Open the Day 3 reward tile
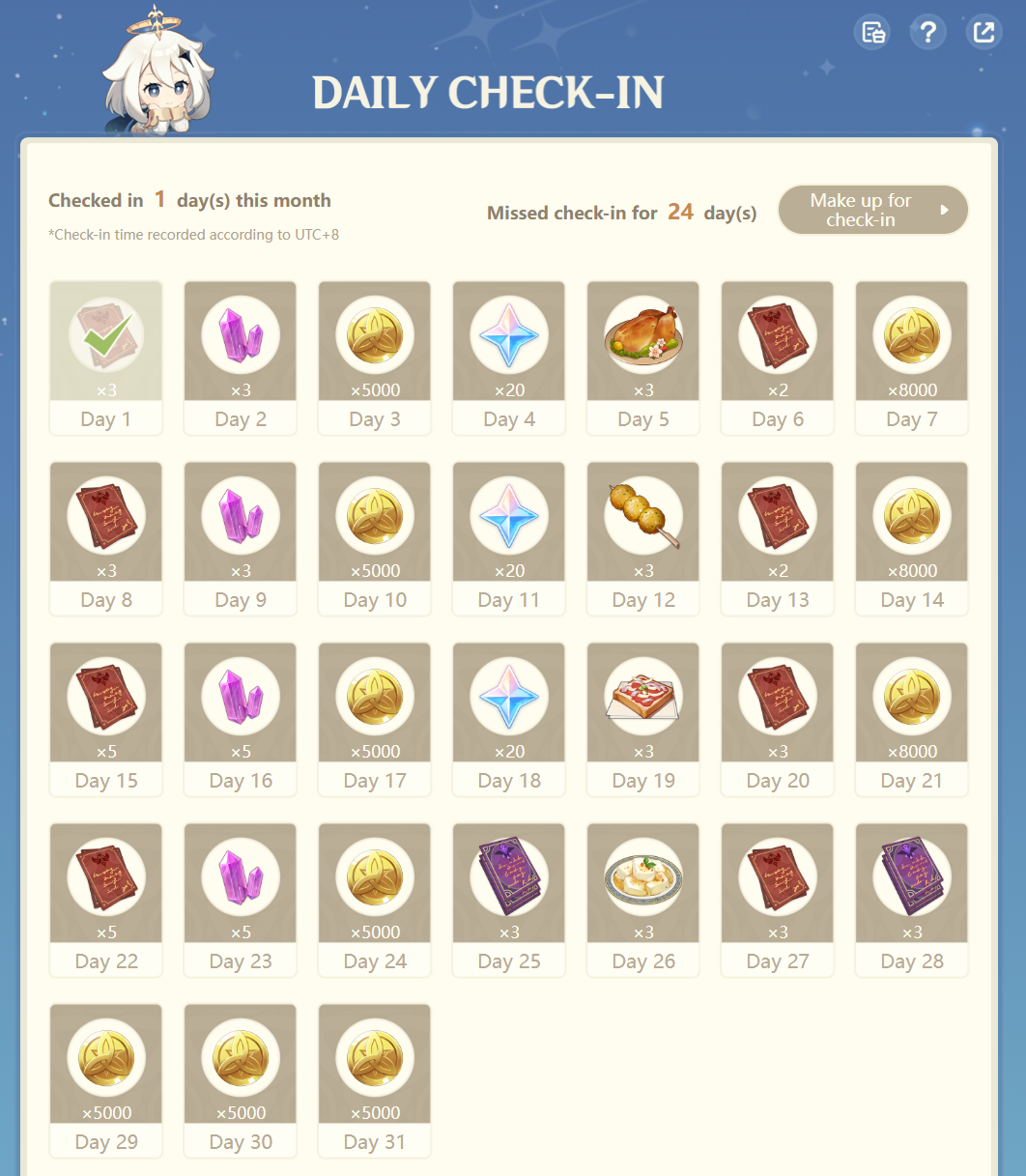The image size is (1026, 1176). [x=375, y=358]
